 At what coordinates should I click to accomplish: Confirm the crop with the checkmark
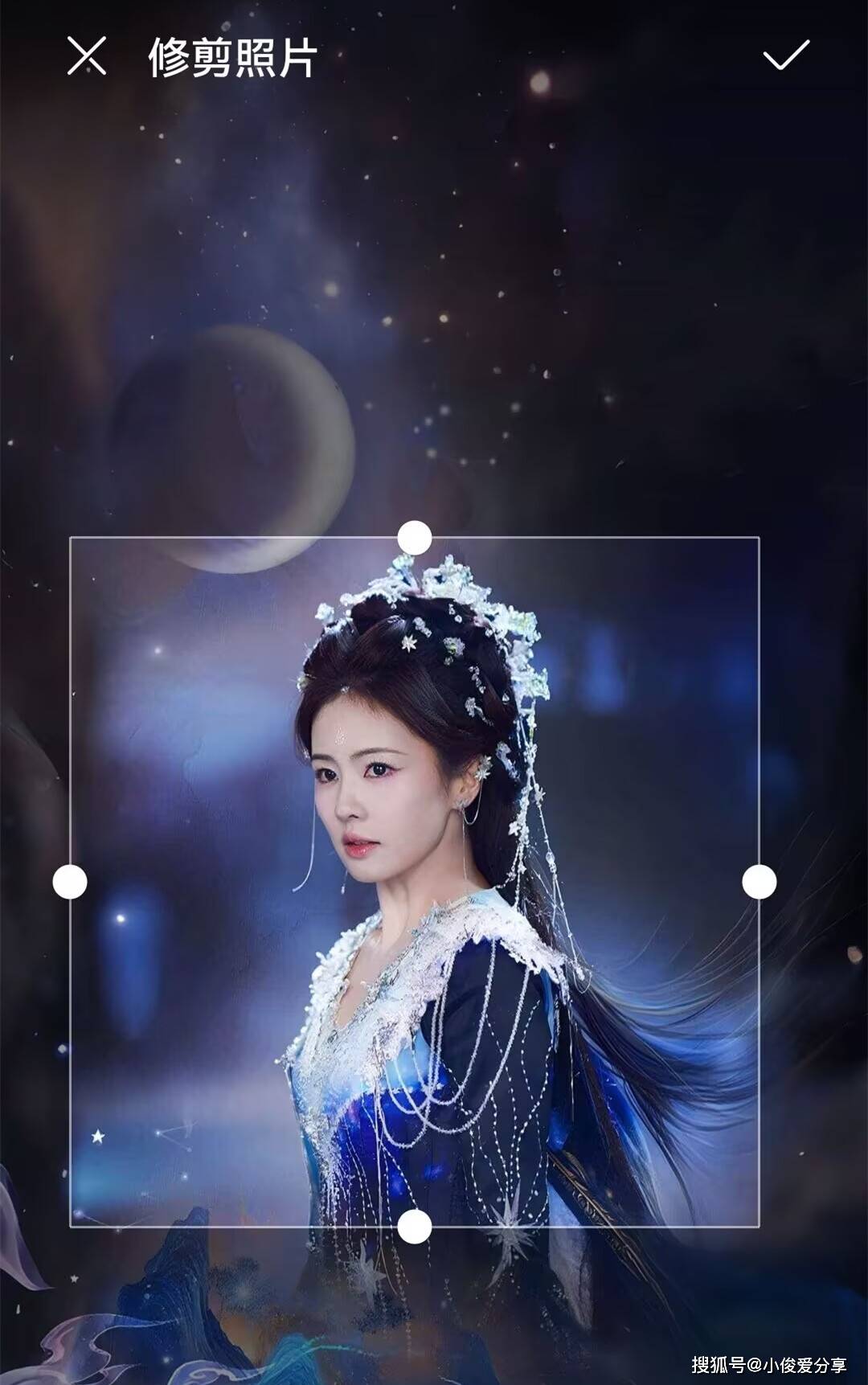pyautogui.click(x=785, y=55)
